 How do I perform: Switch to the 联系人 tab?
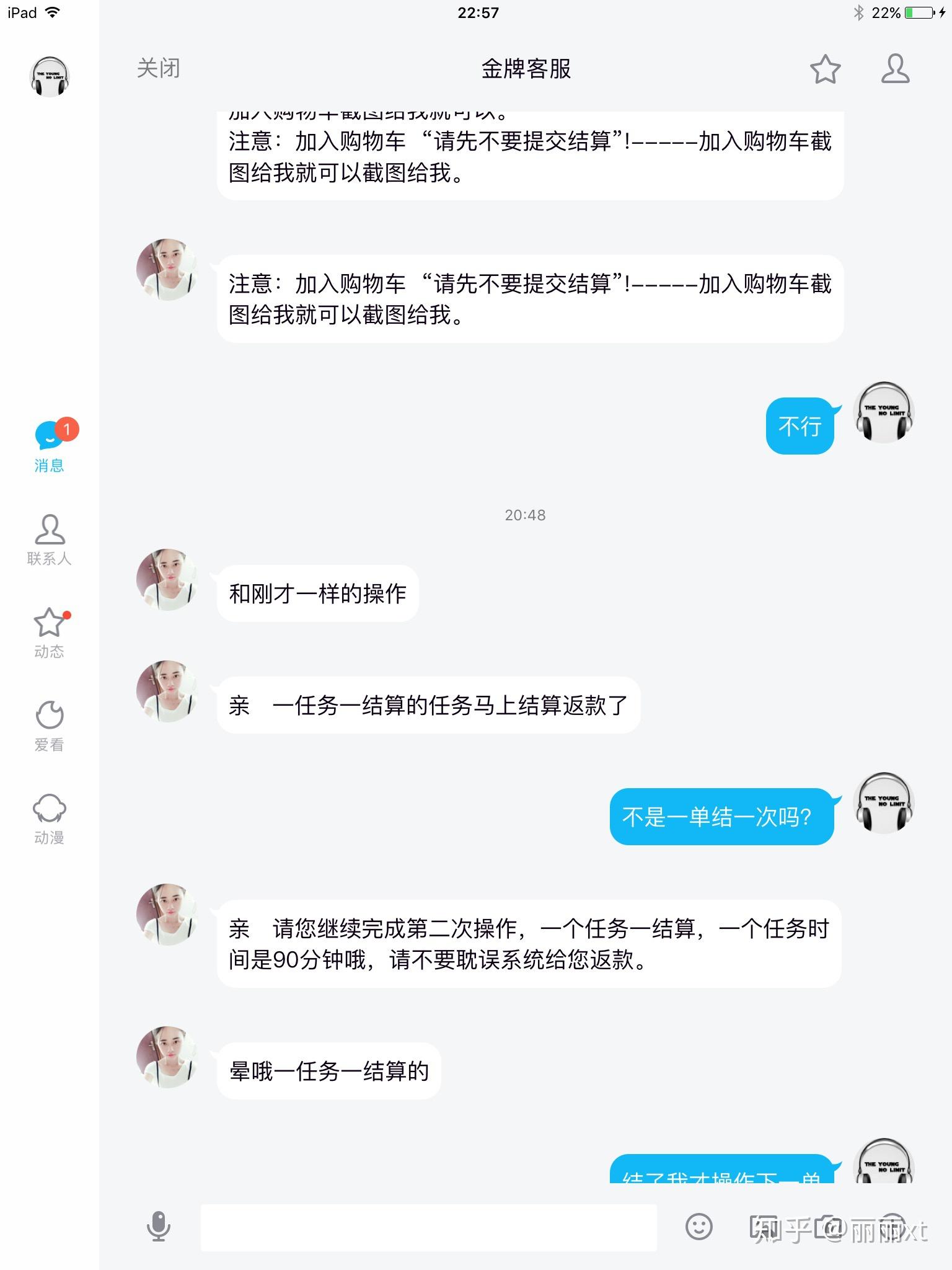[50, 540]
